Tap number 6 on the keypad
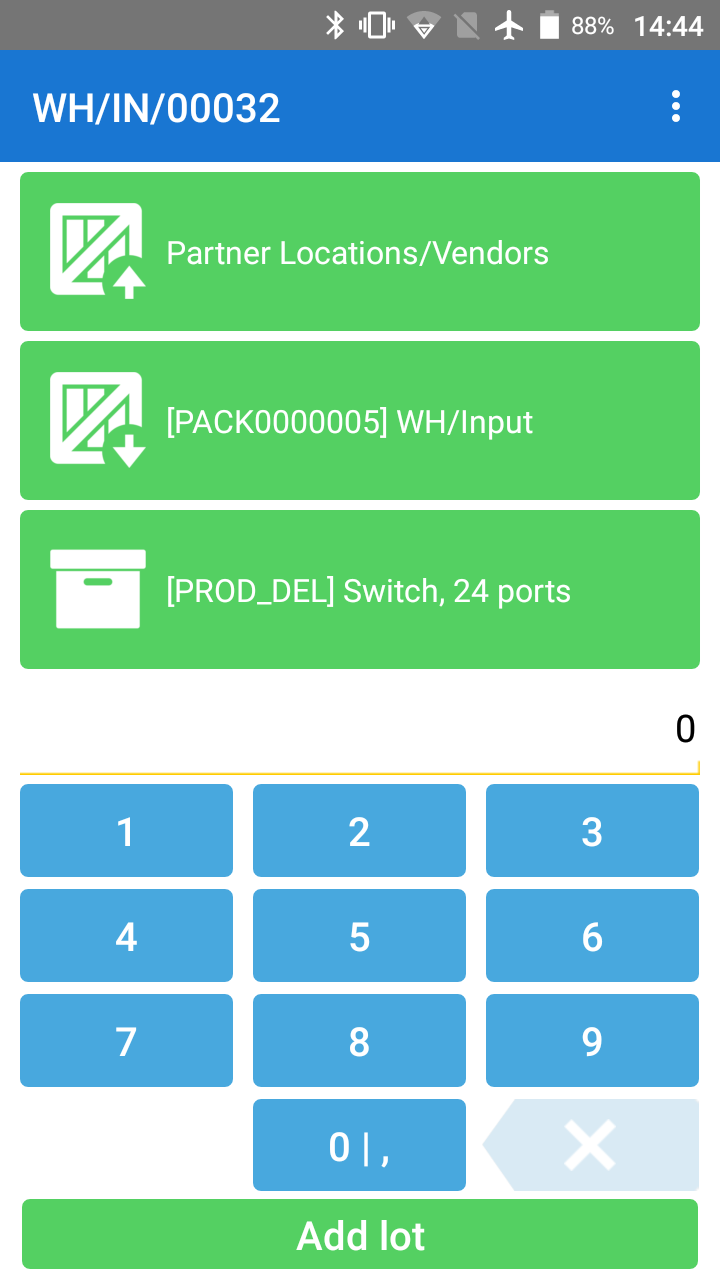Viewport: 720px width, 1280px height. click(x=592, y=935)
